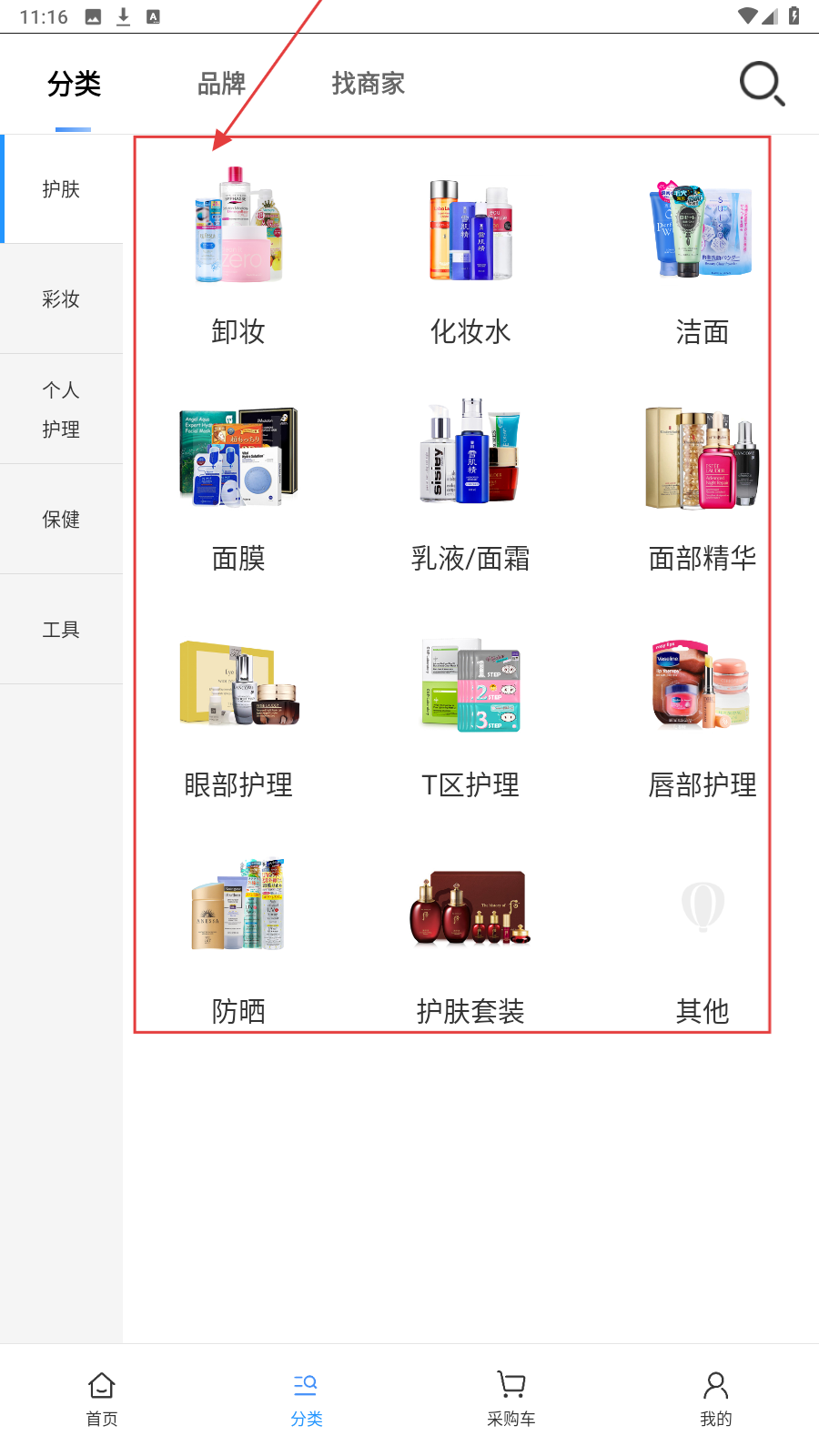Select 彩妆 in the side menu
The width and height of the screenshot is (819, 1456).
click(x=61, y=298)
